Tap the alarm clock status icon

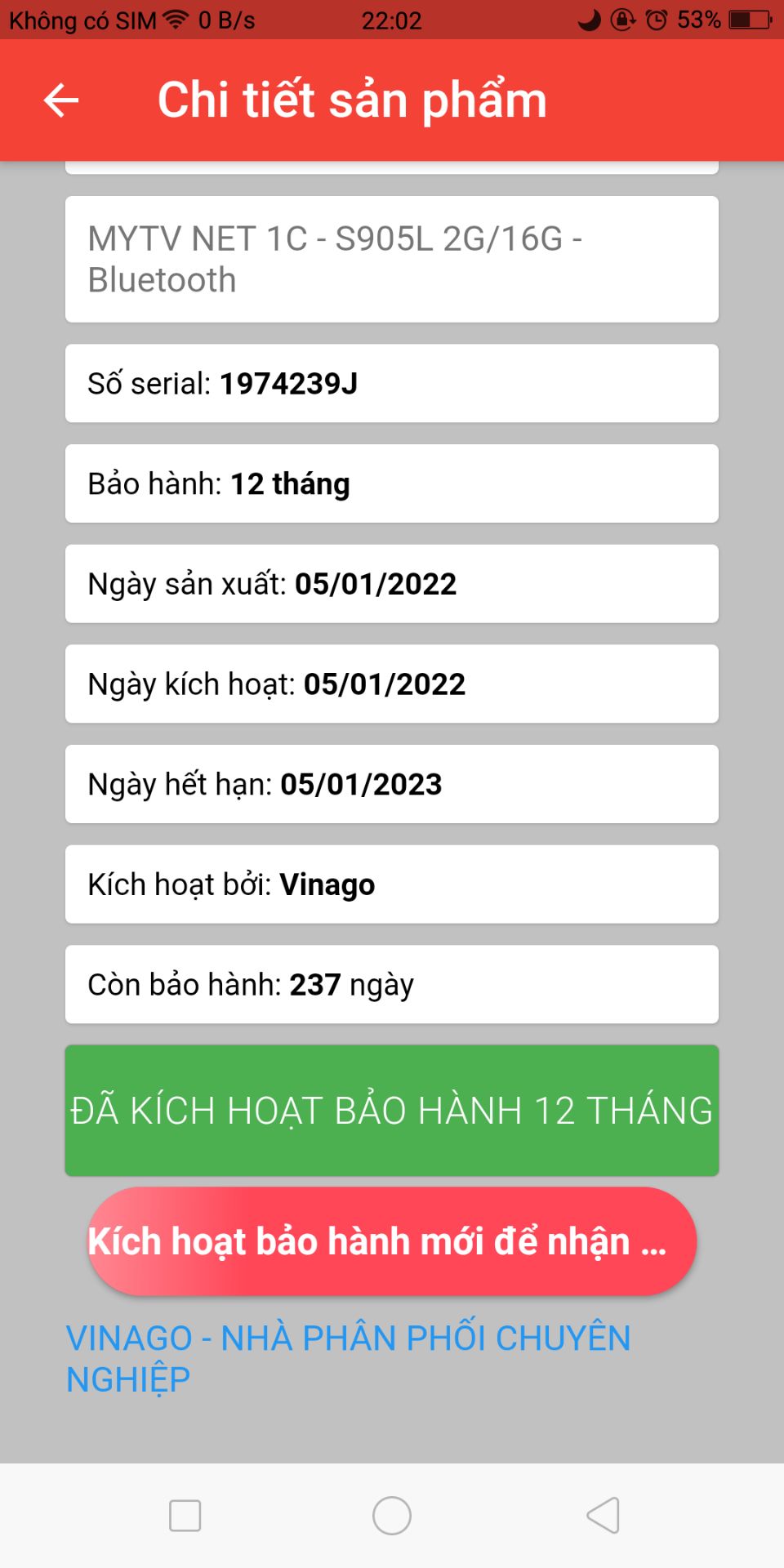[x=657, y=19]
